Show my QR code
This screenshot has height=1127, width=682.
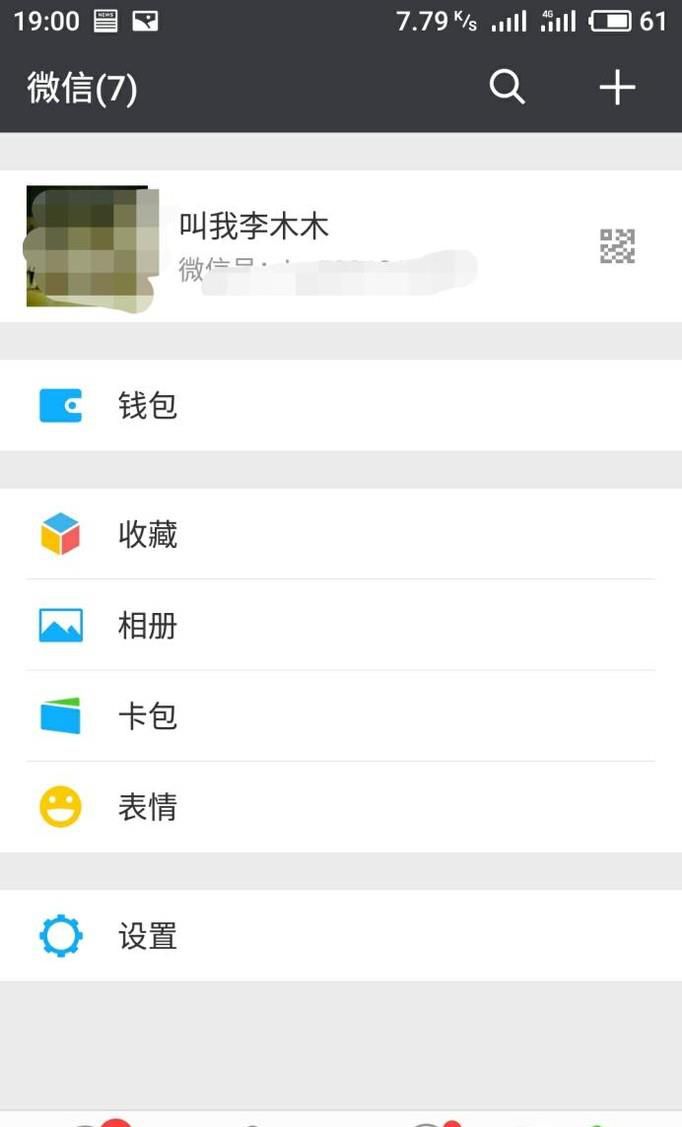[x=617, y=246]
